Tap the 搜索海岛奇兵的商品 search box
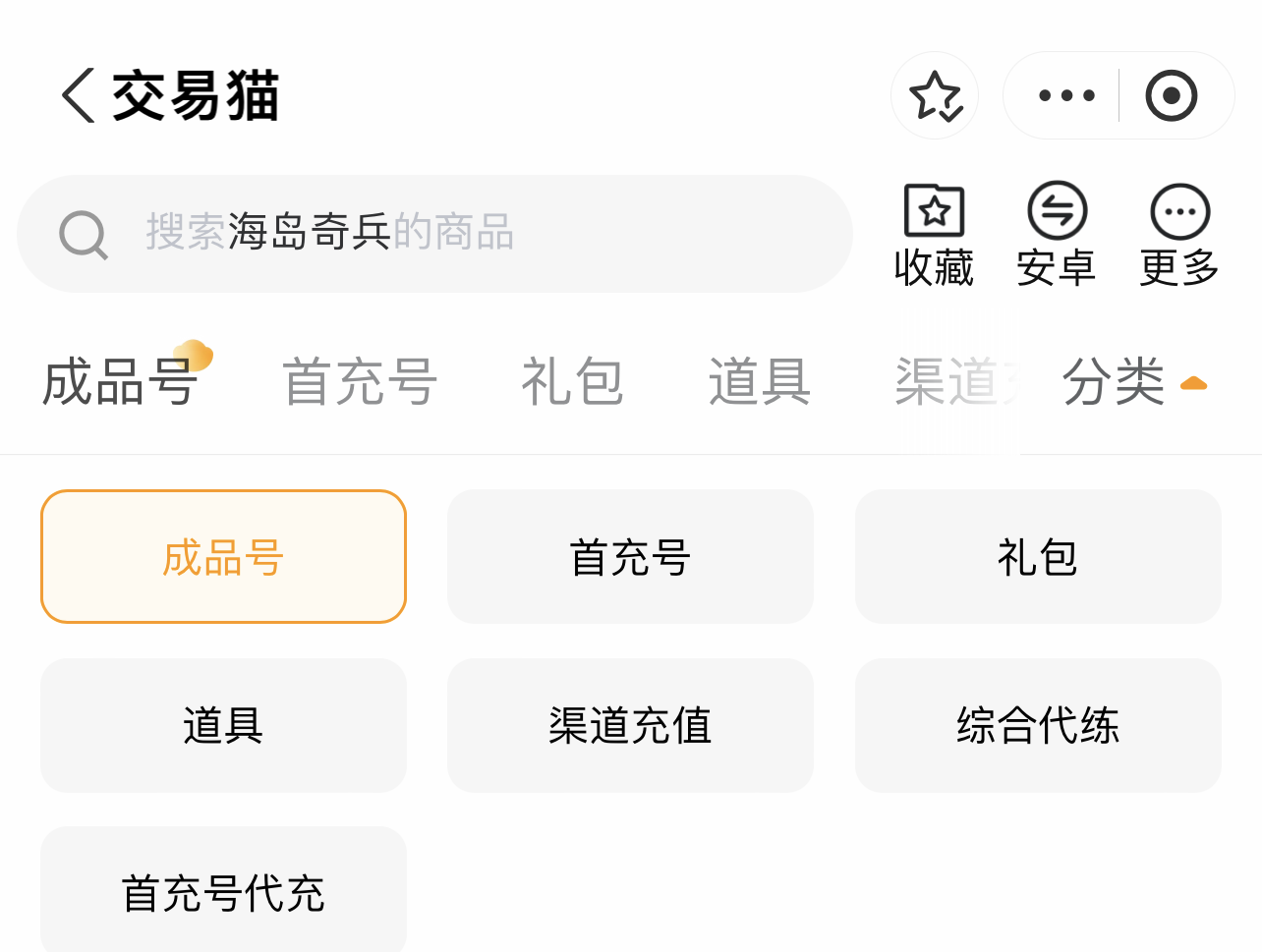Screen dimensions: 1262x952 [x=434, y=234]
